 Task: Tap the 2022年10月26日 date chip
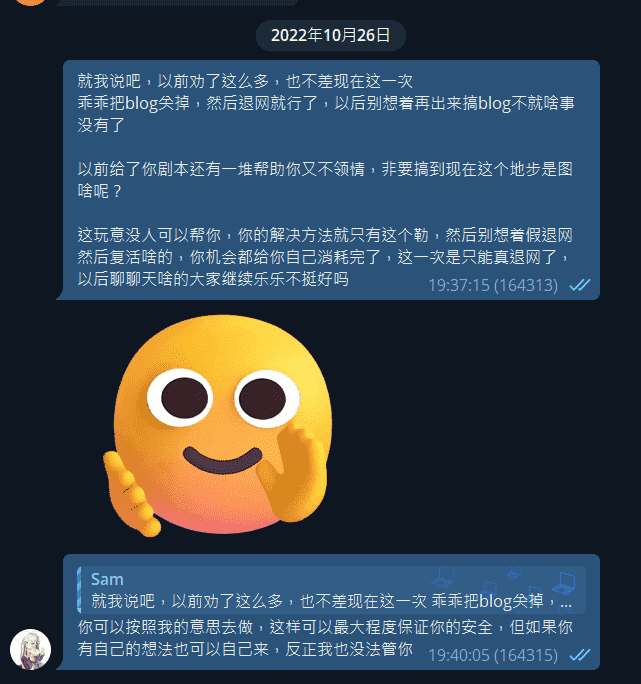[x=330, y=35]
